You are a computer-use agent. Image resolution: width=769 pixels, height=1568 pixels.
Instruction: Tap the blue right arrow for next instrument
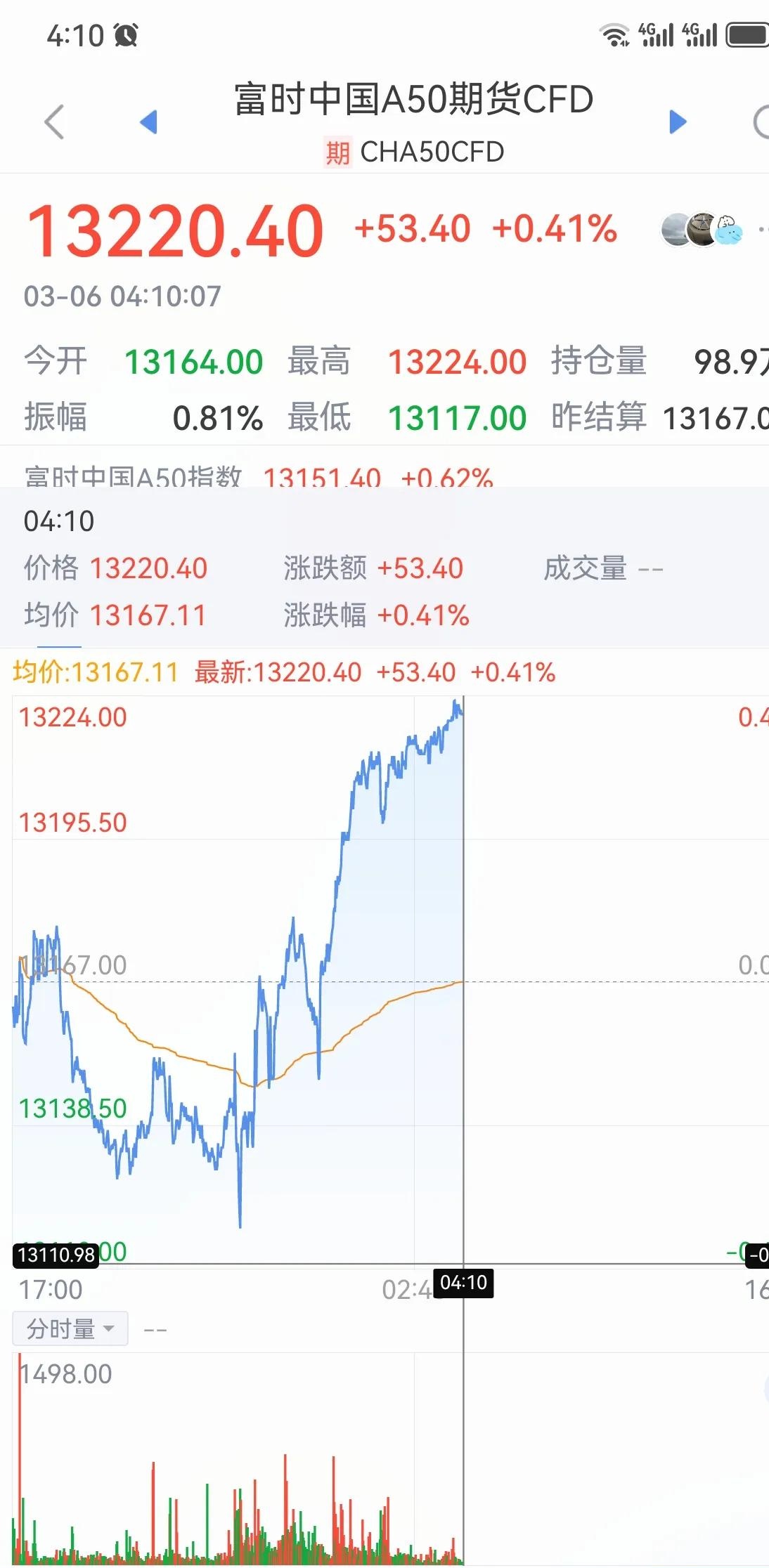[x=676, y=121]
